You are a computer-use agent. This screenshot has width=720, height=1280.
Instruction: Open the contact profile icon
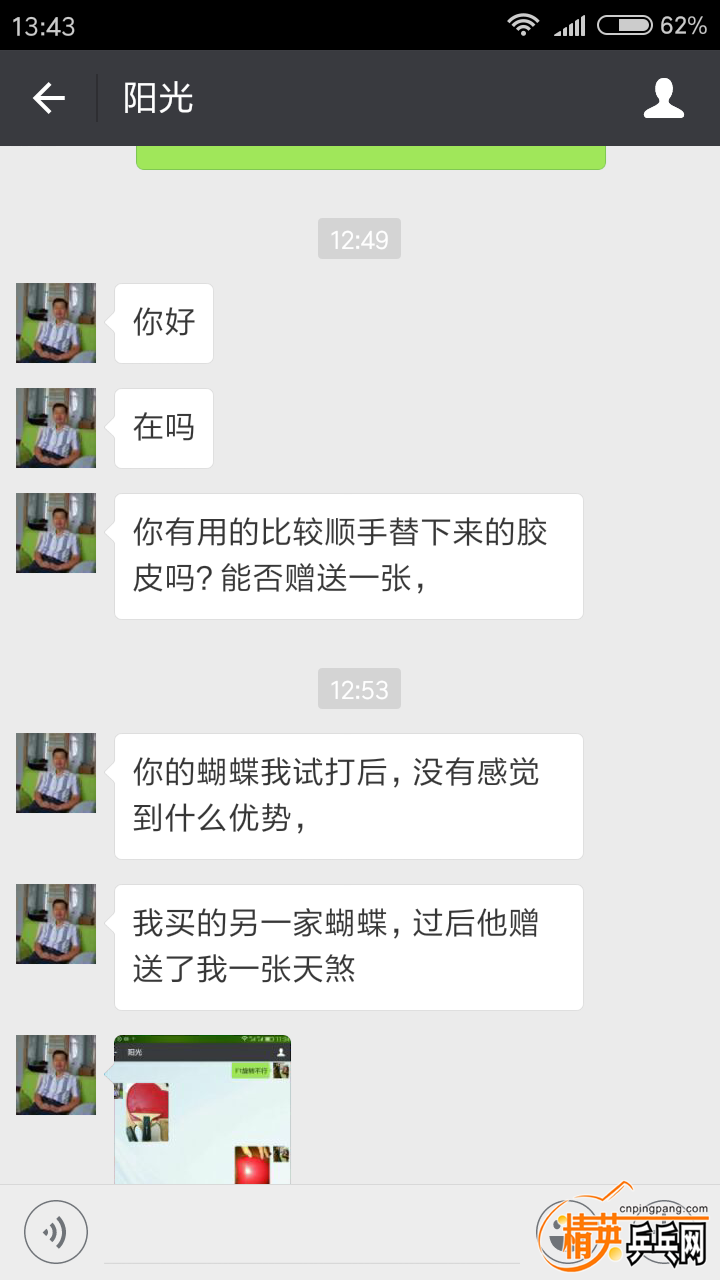[663, 98]
